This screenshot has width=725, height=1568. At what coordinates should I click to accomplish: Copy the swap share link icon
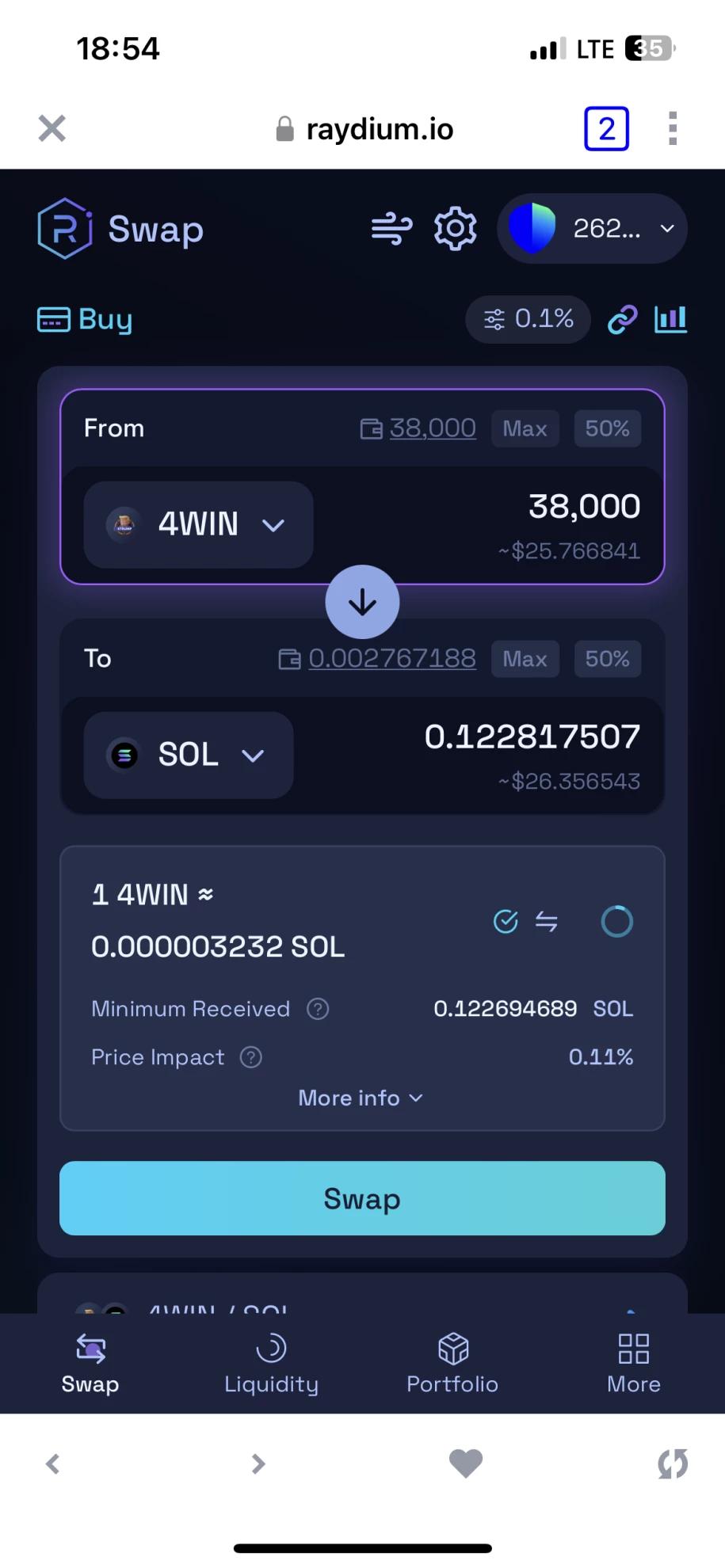point(622,319)
